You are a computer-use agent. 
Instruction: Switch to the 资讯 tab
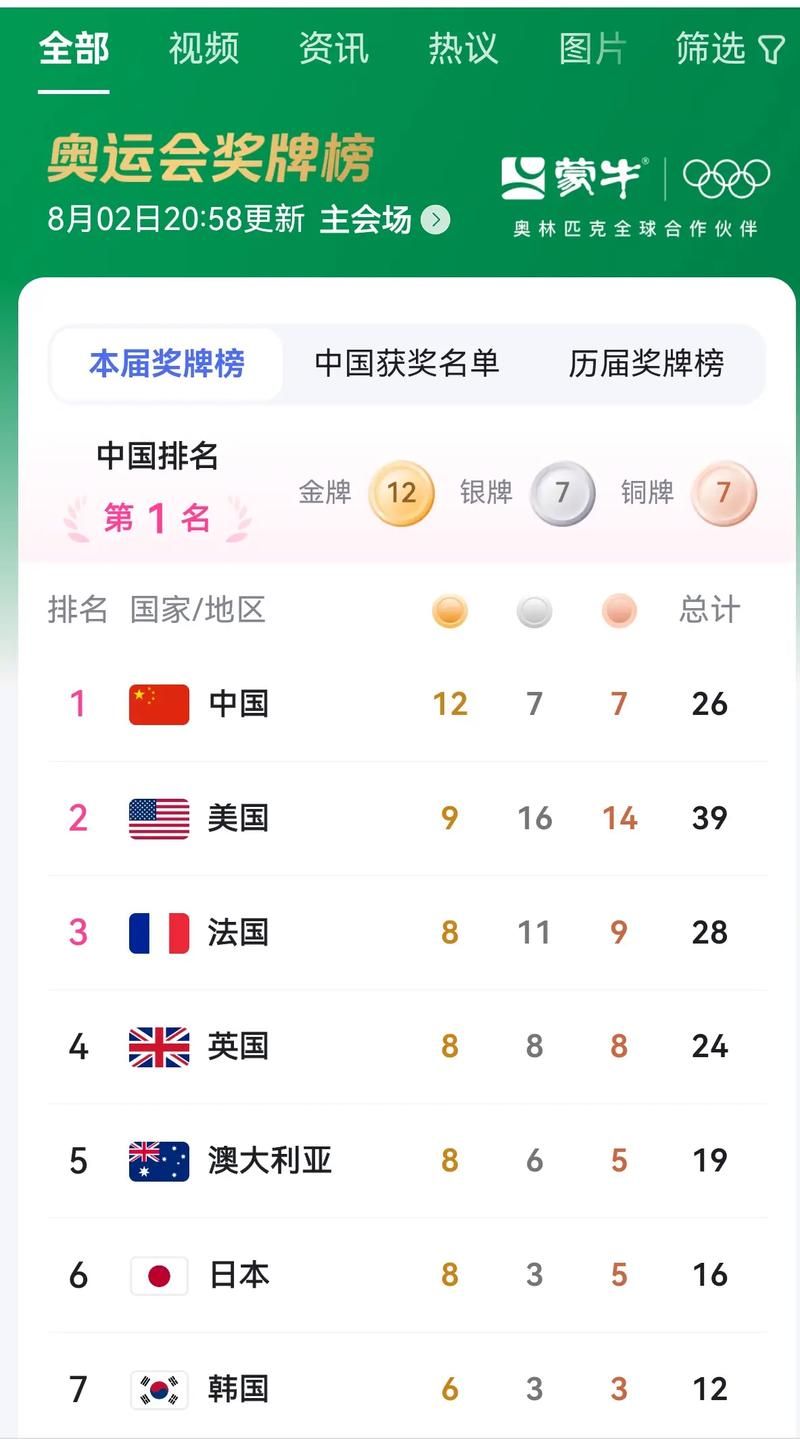334,48
